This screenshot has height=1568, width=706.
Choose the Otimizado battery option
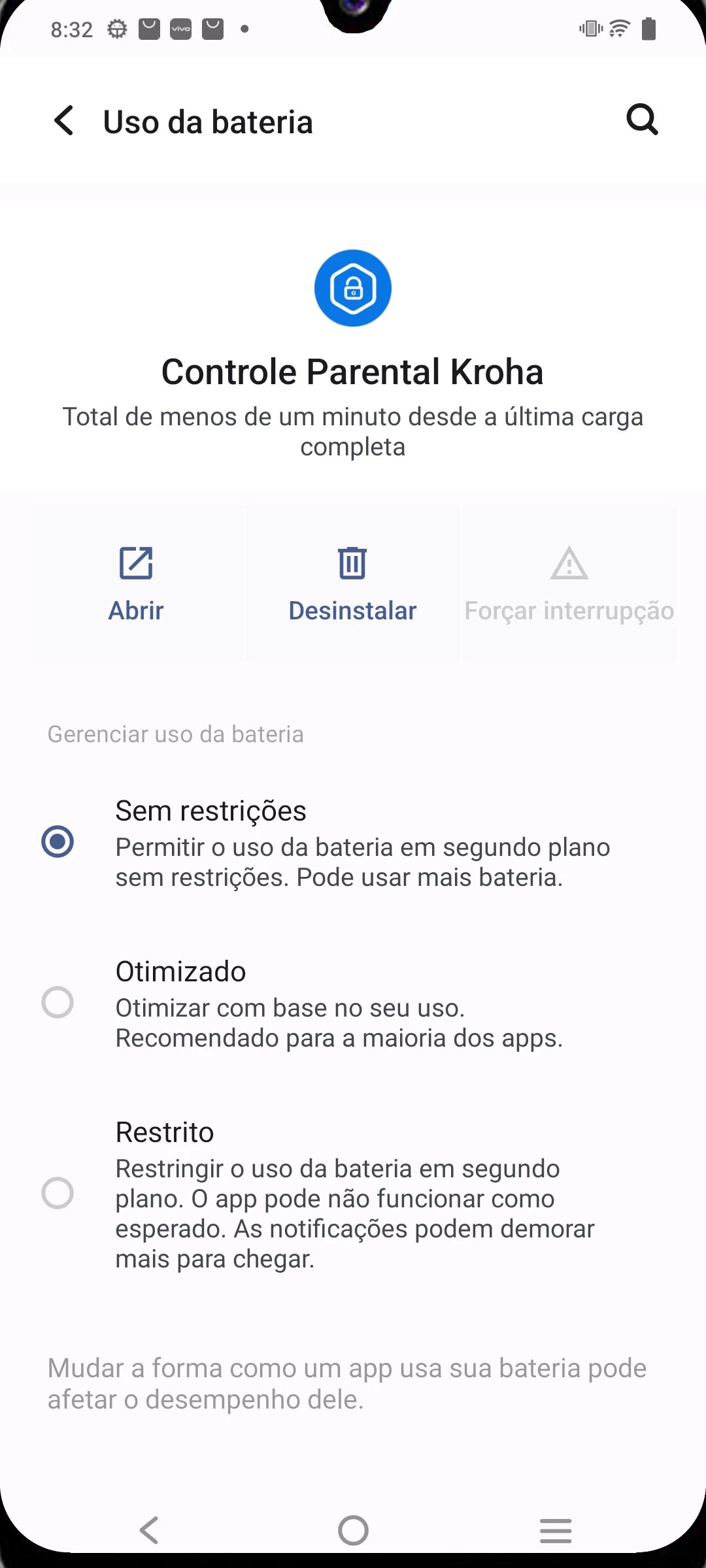(58, 1002)
